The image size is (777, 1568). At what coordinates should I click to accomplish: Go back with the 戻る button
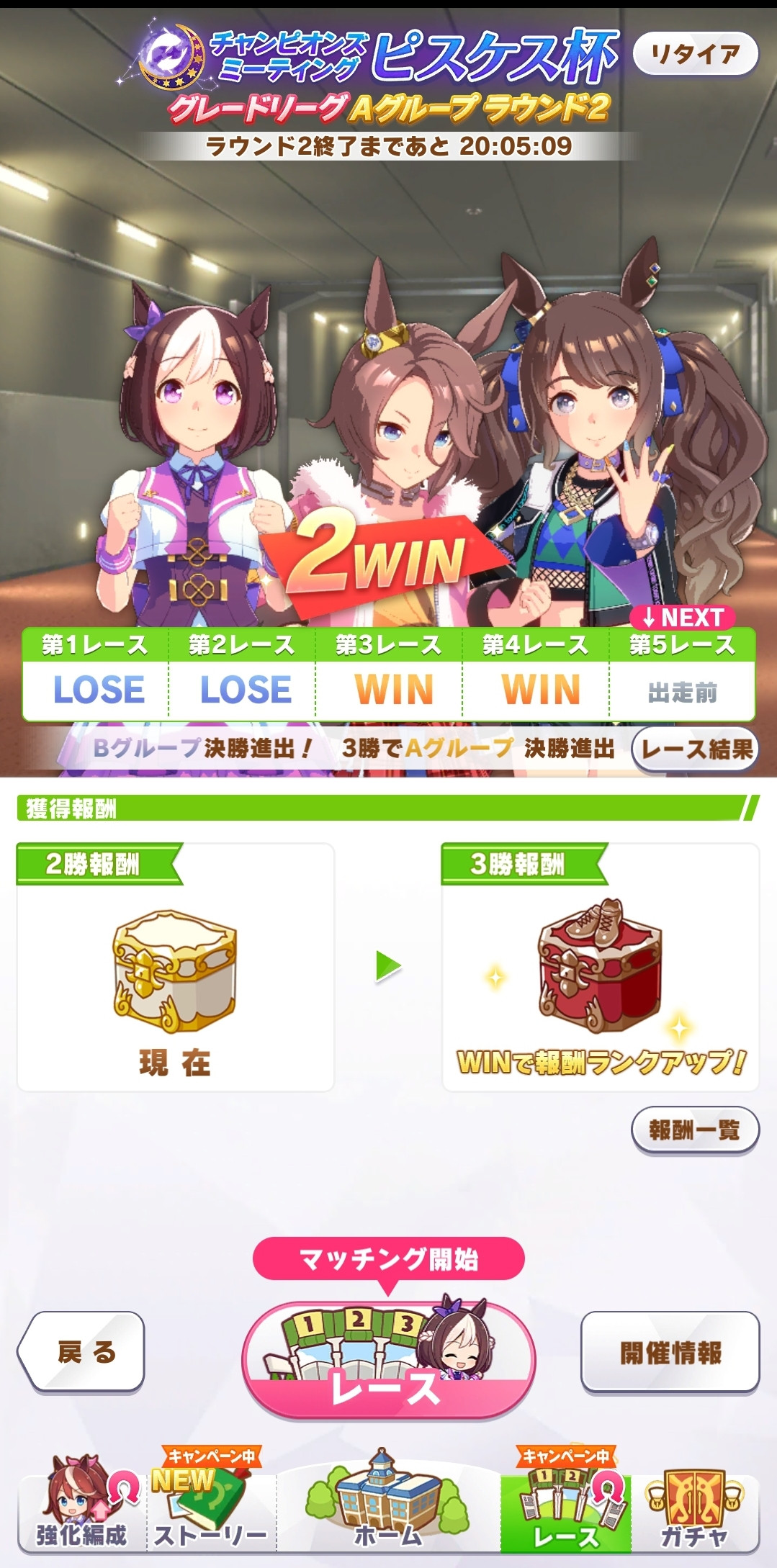tap(81, 1351)
